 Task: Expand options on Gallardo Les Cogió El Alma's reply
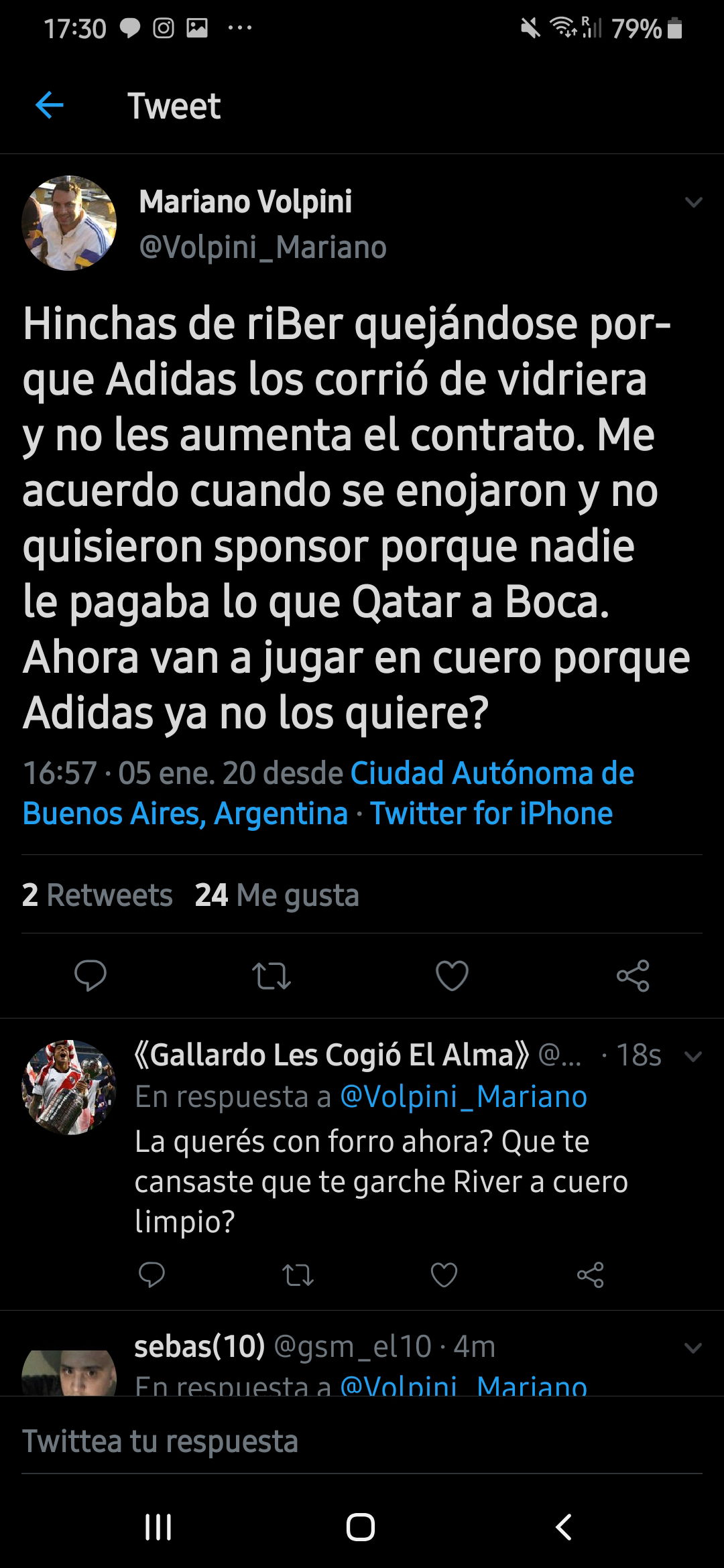click(693, 1057)
